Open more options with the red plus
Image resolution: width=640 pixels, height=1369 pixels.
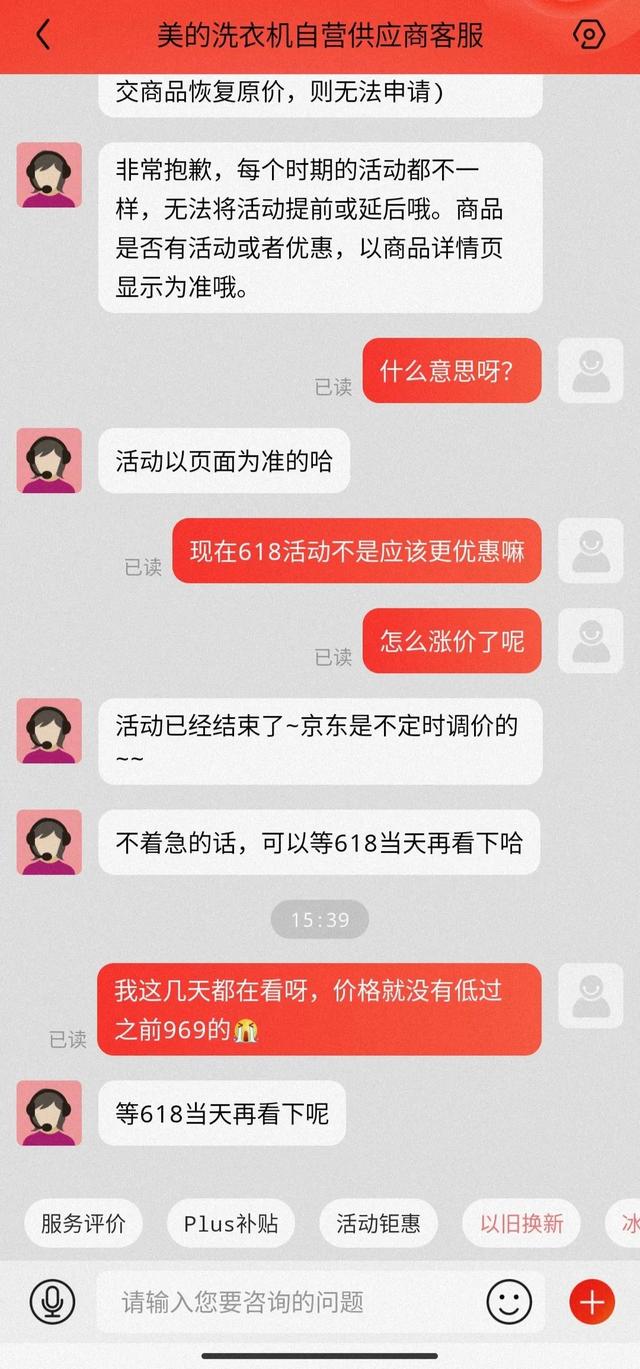592,1302
